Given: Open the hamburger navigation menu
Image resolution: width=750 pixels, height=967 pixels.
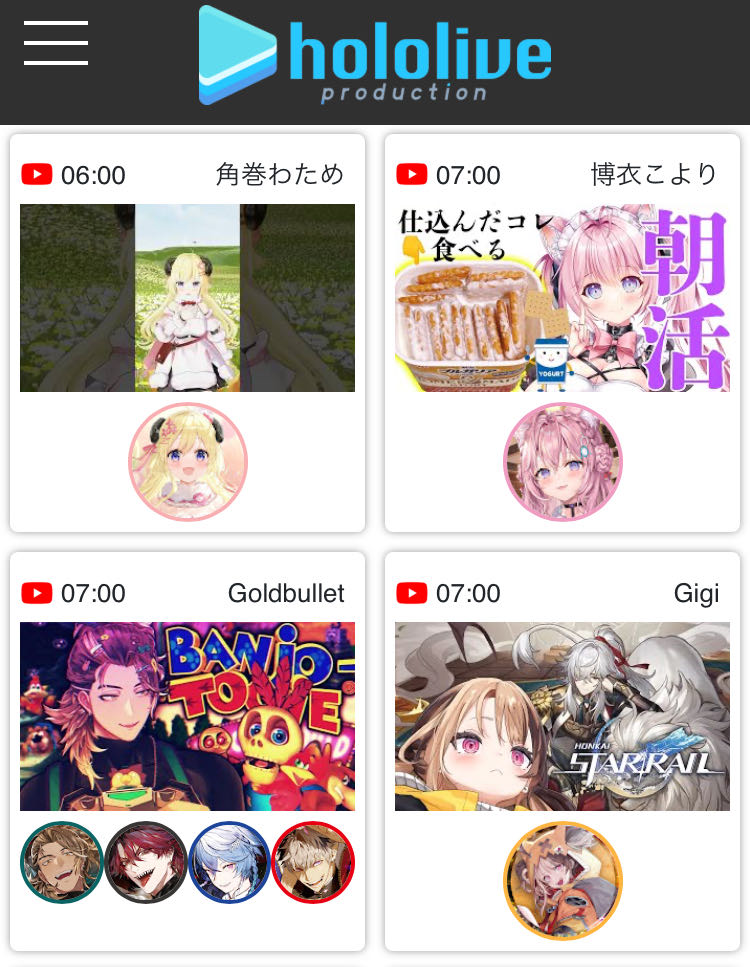Looking at the screenshot, I should pos(56,43).
